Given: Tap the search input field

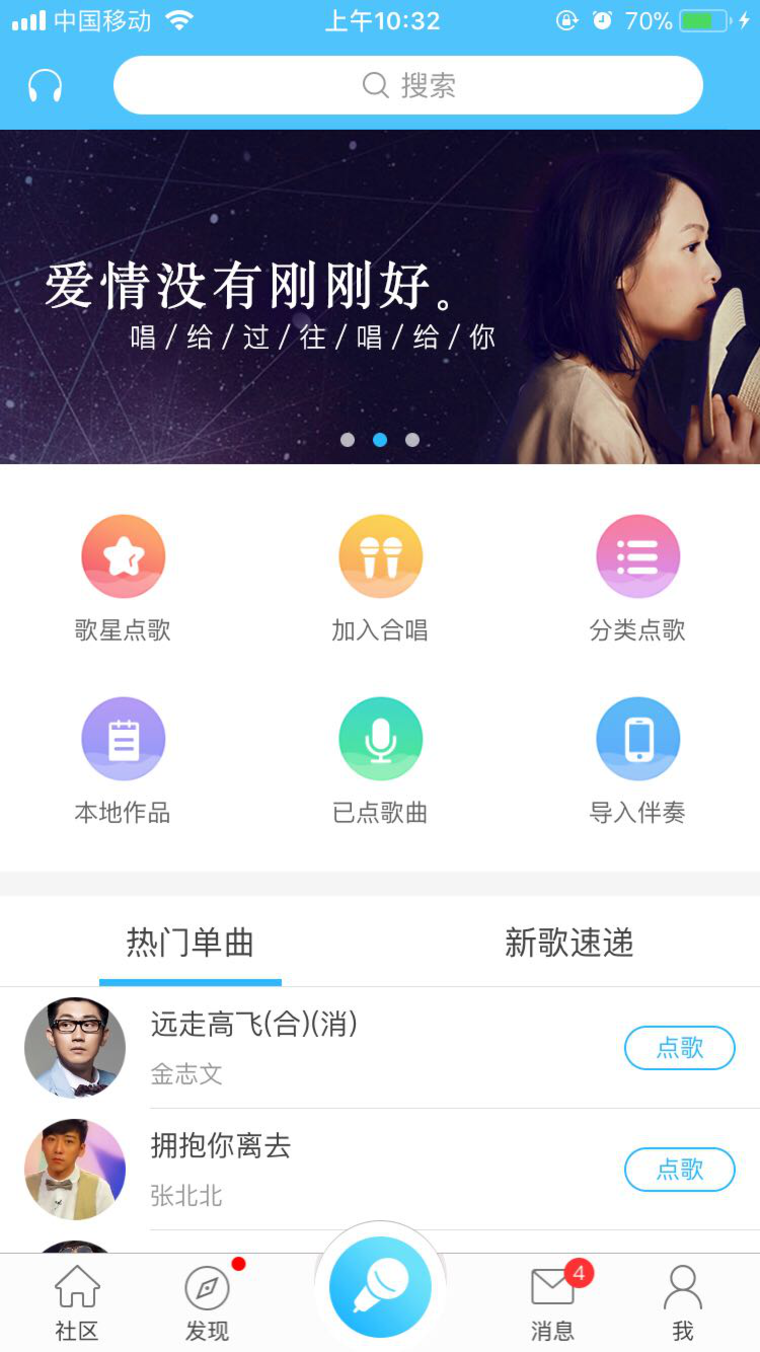Looking at the screenshot, I should pyautogui.click(x=409, y=85).
